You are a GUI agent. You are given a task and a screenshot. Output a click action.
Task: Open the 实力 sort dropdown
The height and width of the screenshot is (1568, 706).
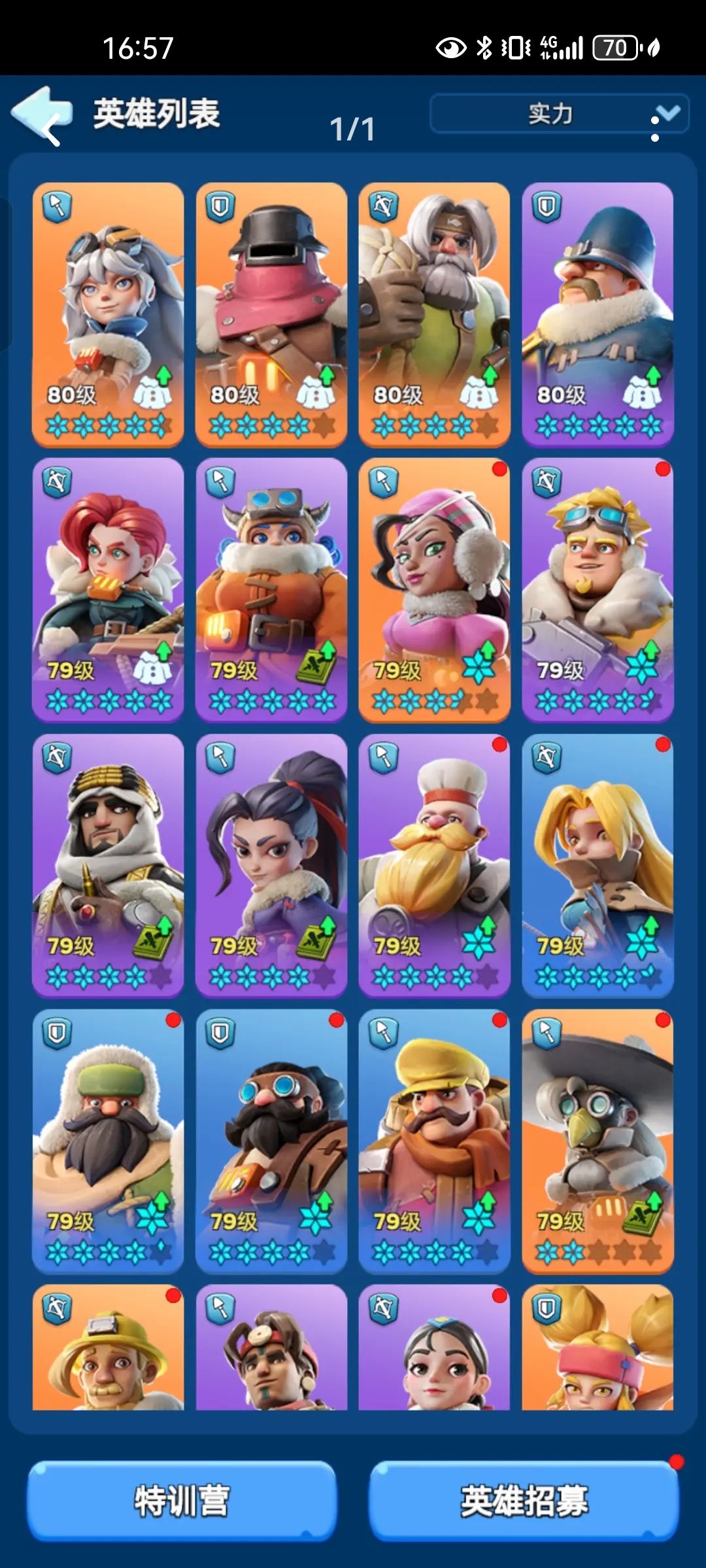[x=559, y=114]
